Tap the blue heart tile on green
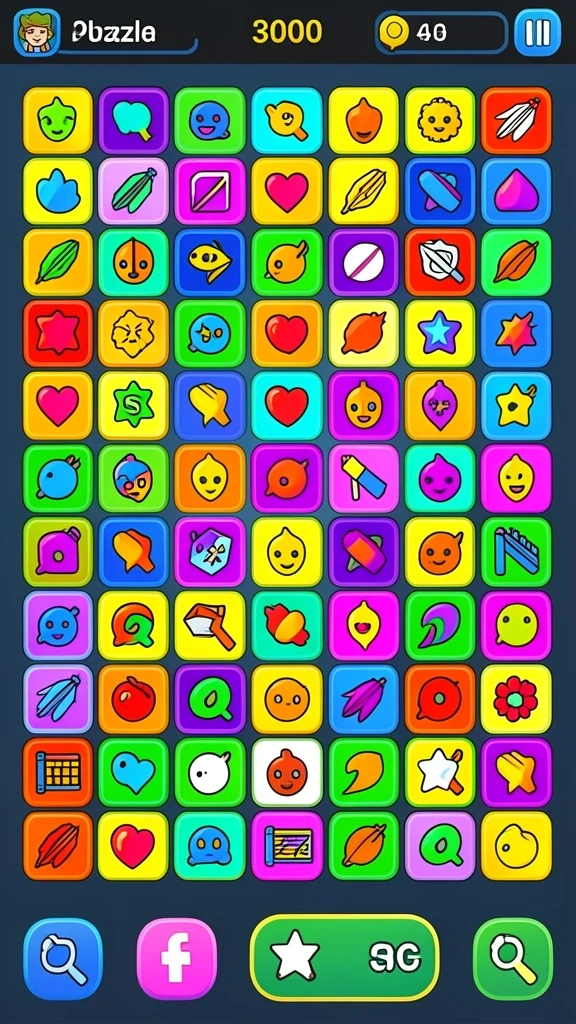Screen dimensions: 576x1024 [133, 773]
